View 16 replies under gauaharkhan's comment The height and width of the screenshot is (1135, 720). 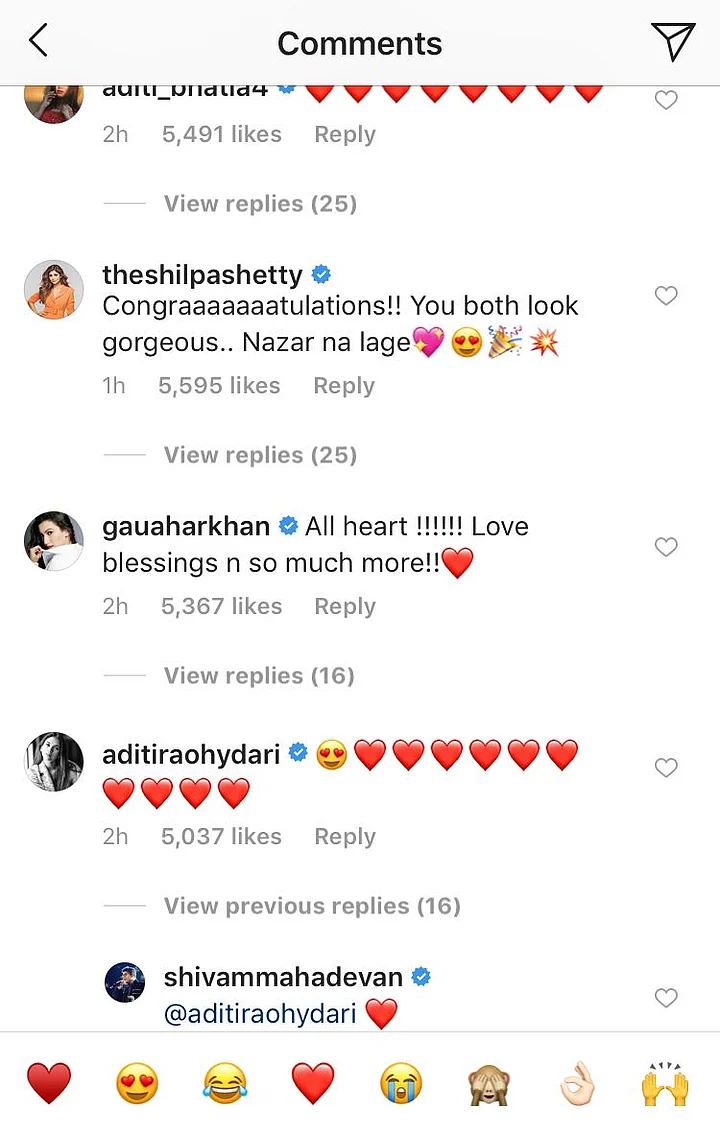(259, 676)
